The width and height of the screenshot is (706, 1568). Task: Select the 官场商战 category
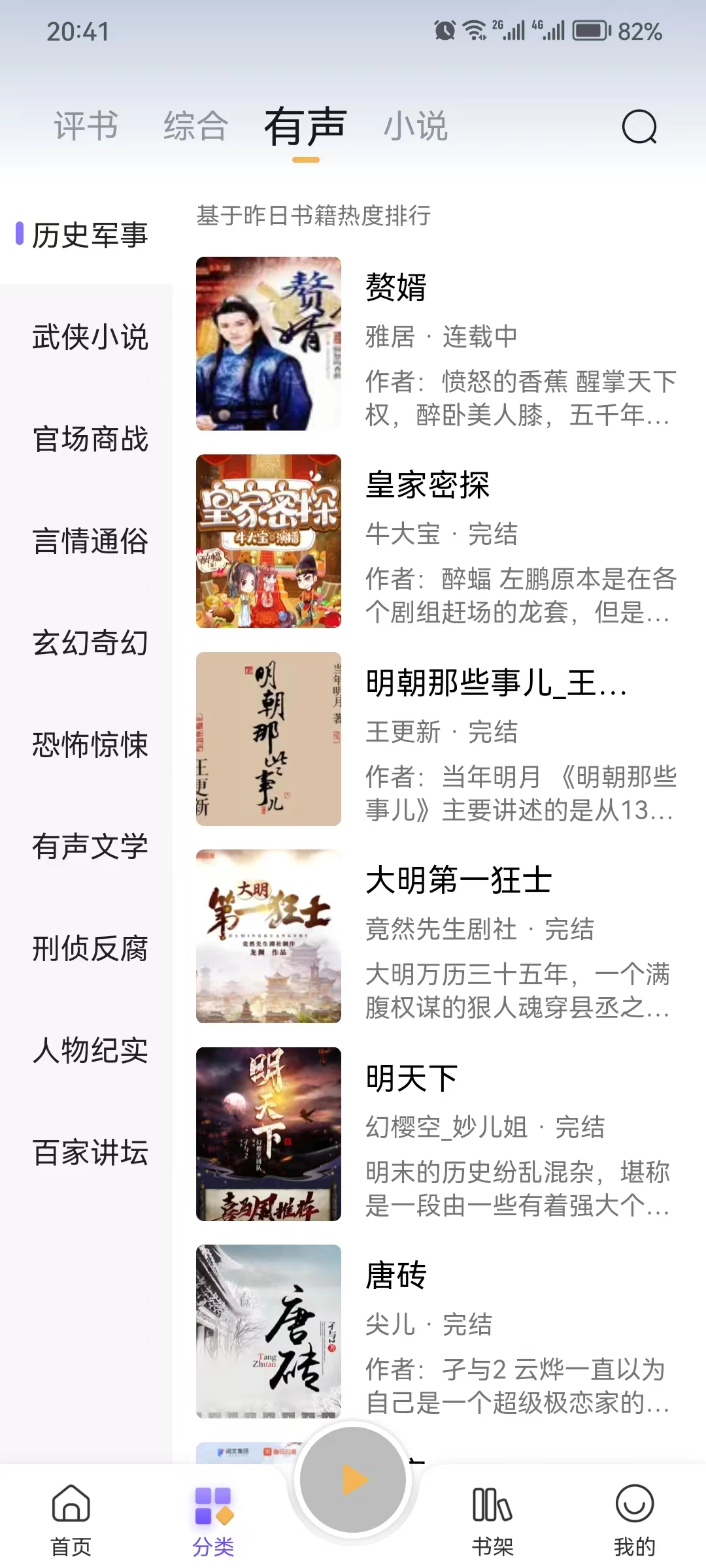pos(90,439)
